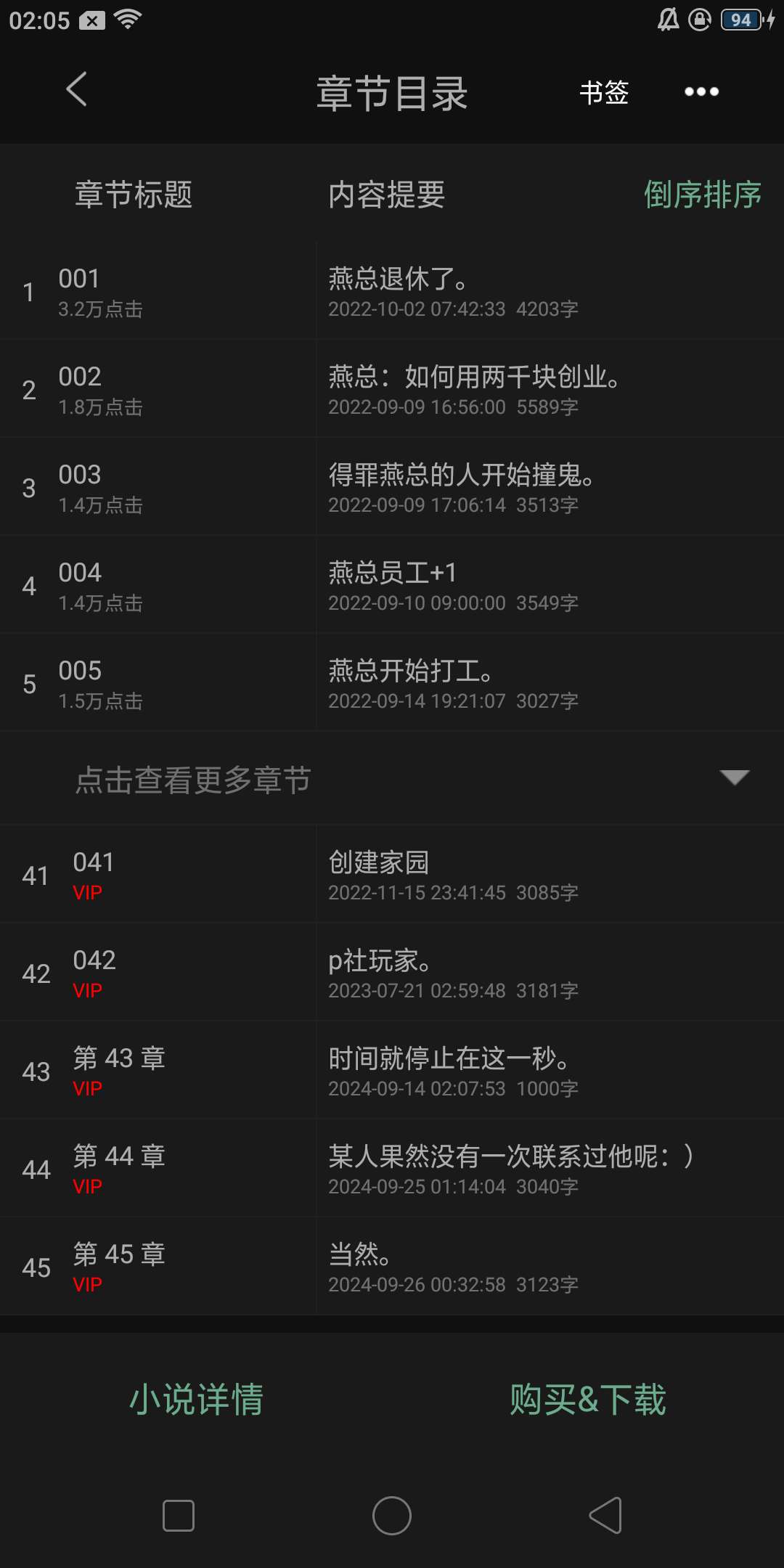The width and height of the screenshot is (784, 1568).
Task: Open 书签 bookmarks
Action: point(604,92)
